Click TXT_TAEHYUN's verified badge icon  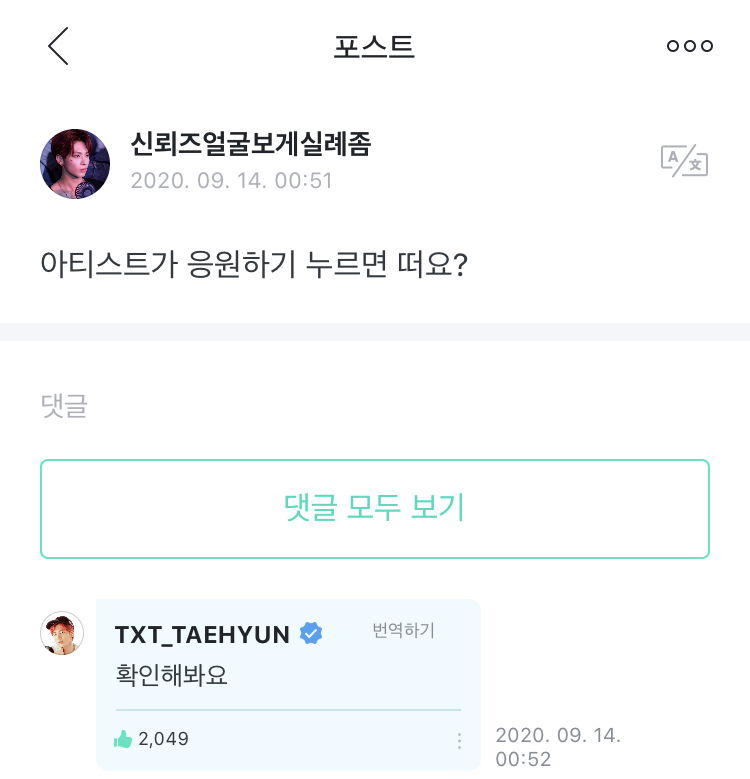311,631
